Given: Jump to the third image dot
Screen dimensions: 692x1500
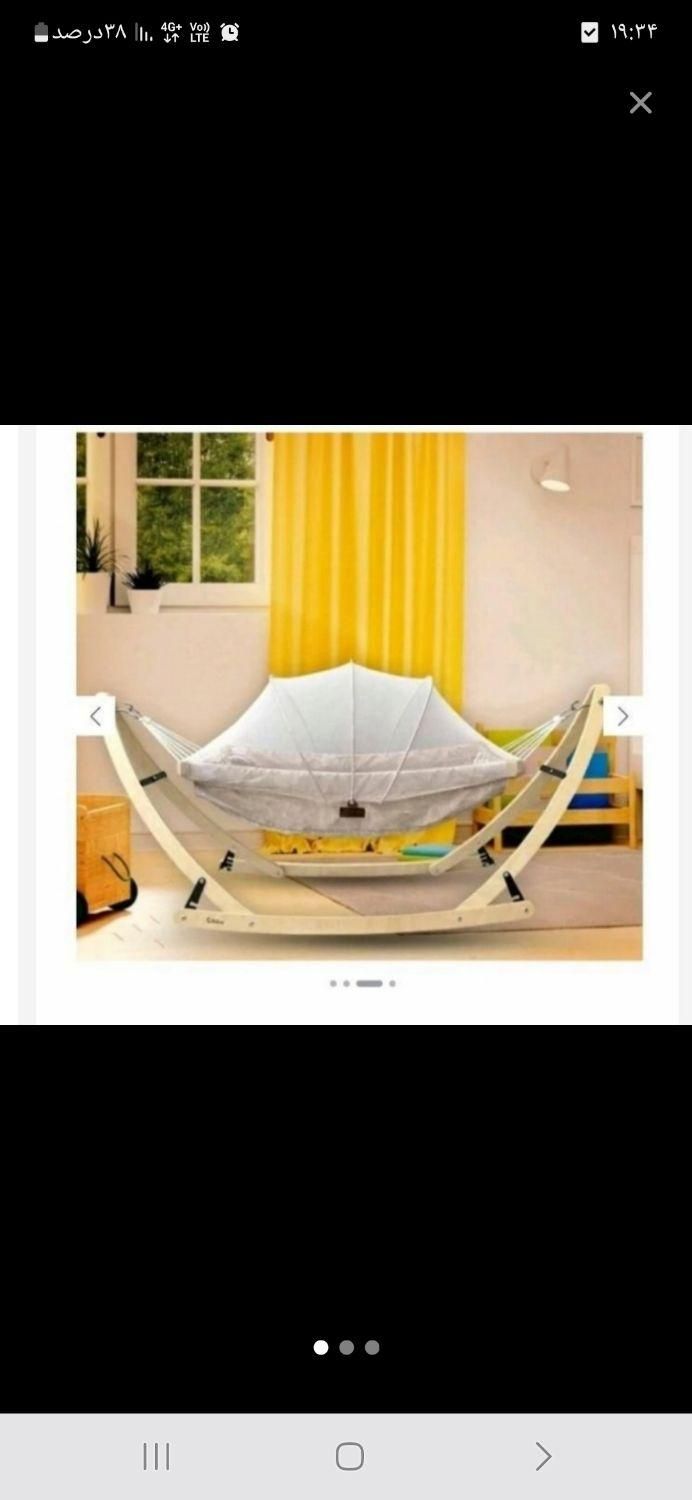Looking at the screenshot, I should 372,1347.
